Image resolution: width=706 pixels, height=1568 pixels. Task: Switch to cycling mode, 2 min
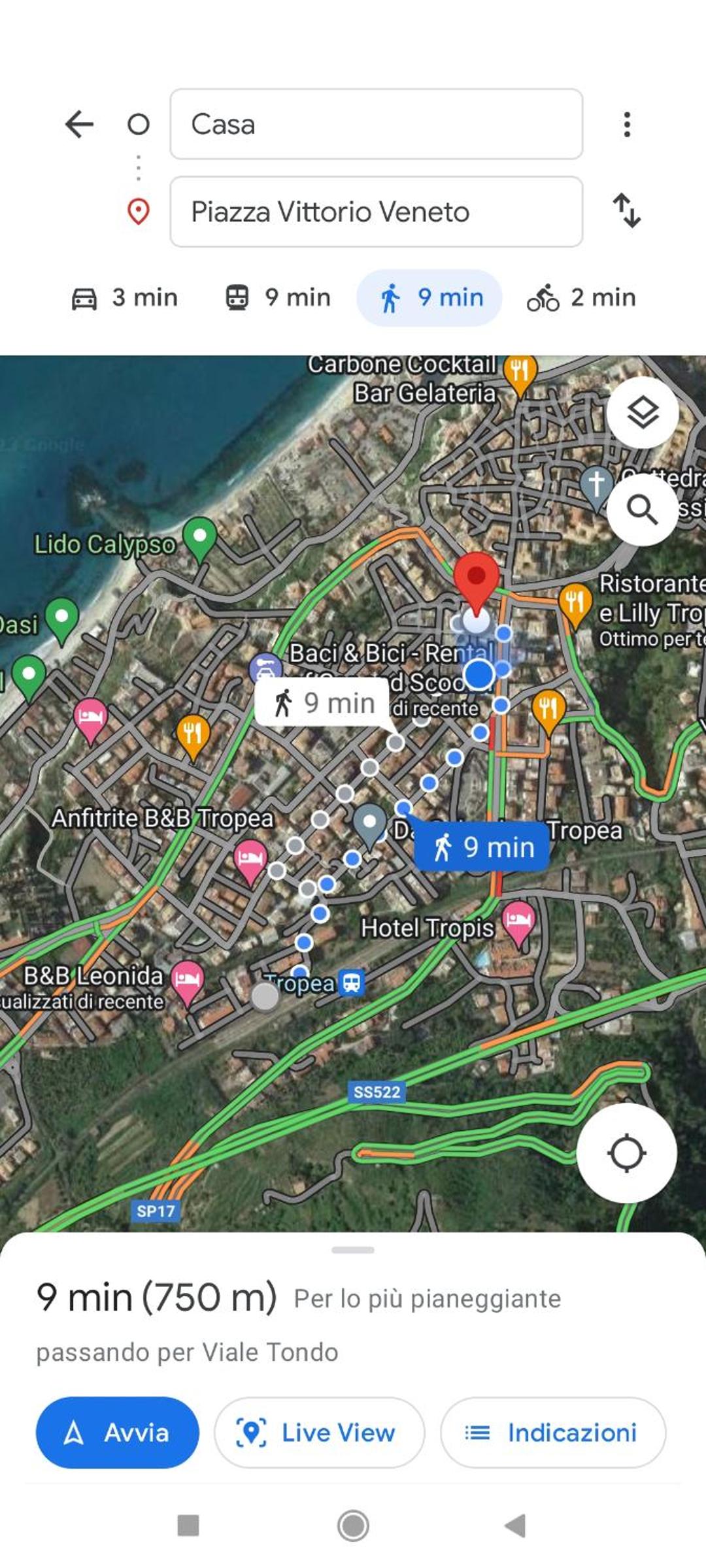pyautogui.click(x=581, y=298)
